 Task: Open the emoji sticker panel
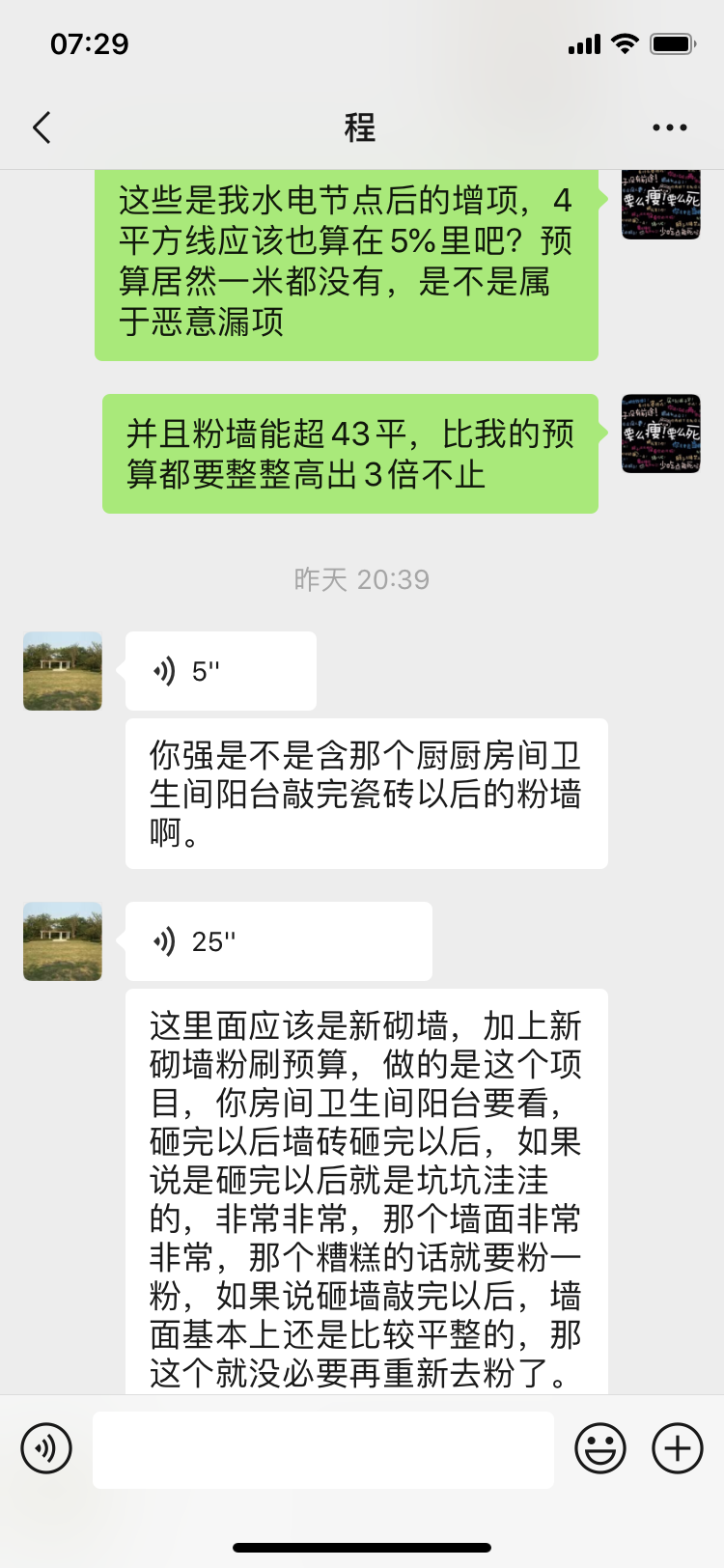600,1448
